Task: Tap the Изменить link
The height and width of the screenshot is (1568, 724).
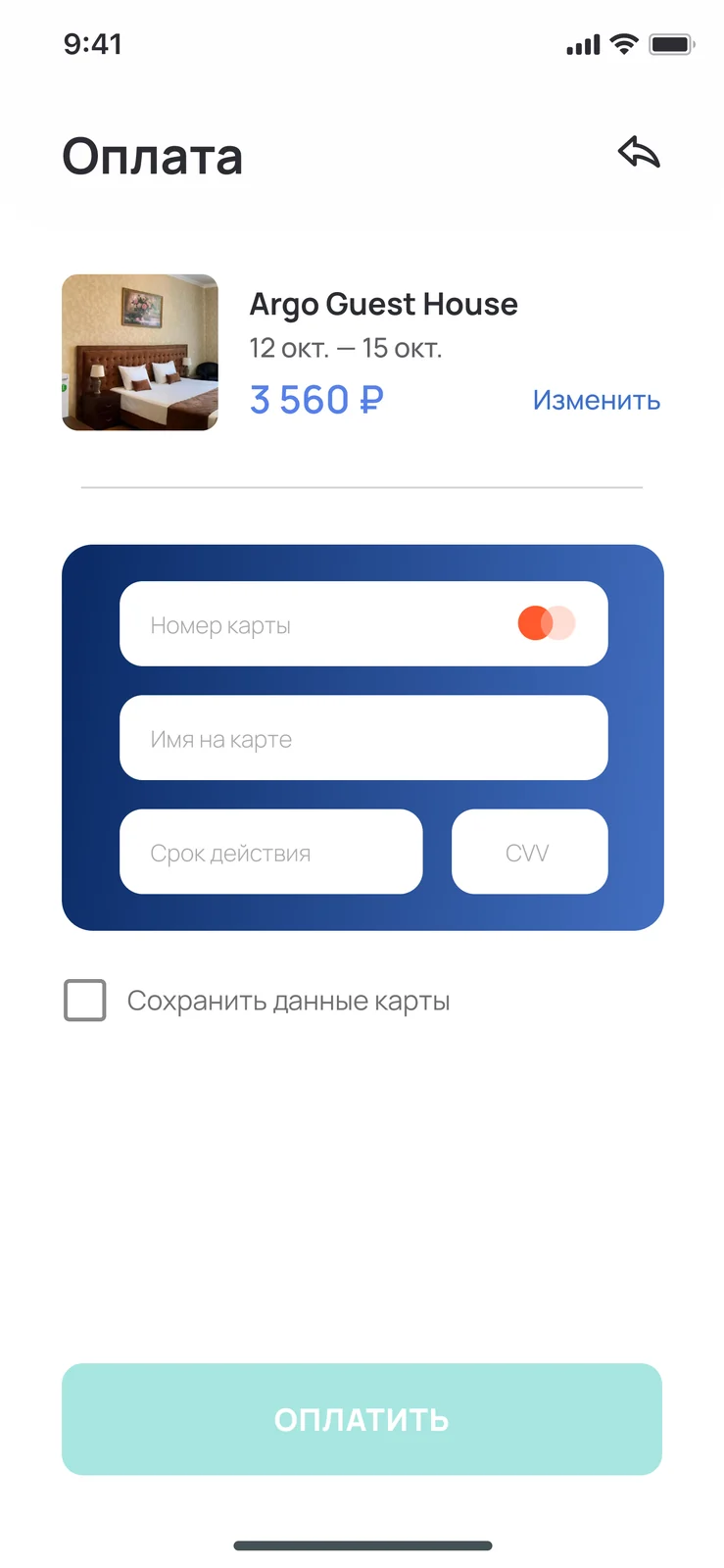Action: click(x=596, y=400)
